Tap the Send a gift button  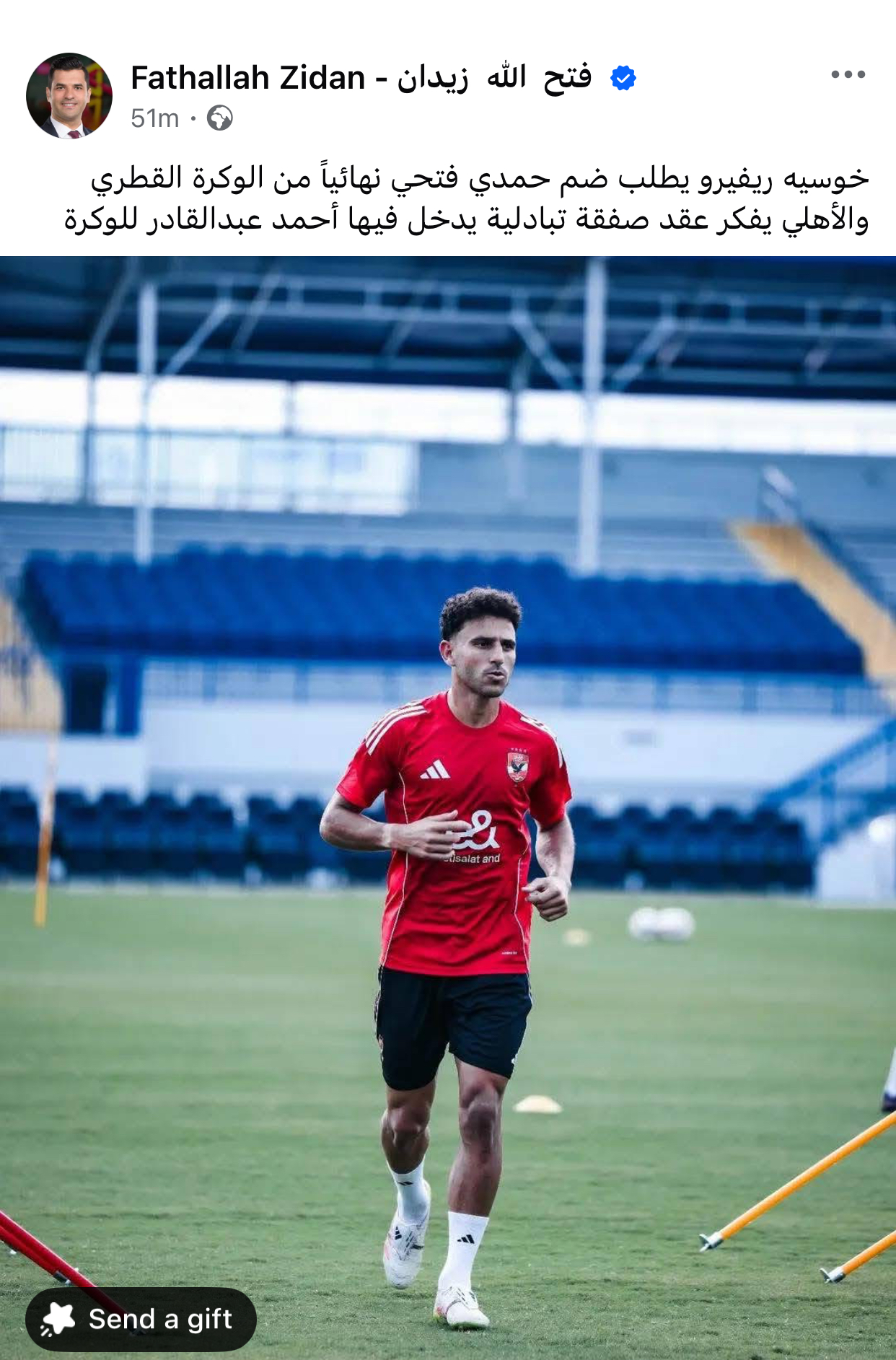(141, 1319)
